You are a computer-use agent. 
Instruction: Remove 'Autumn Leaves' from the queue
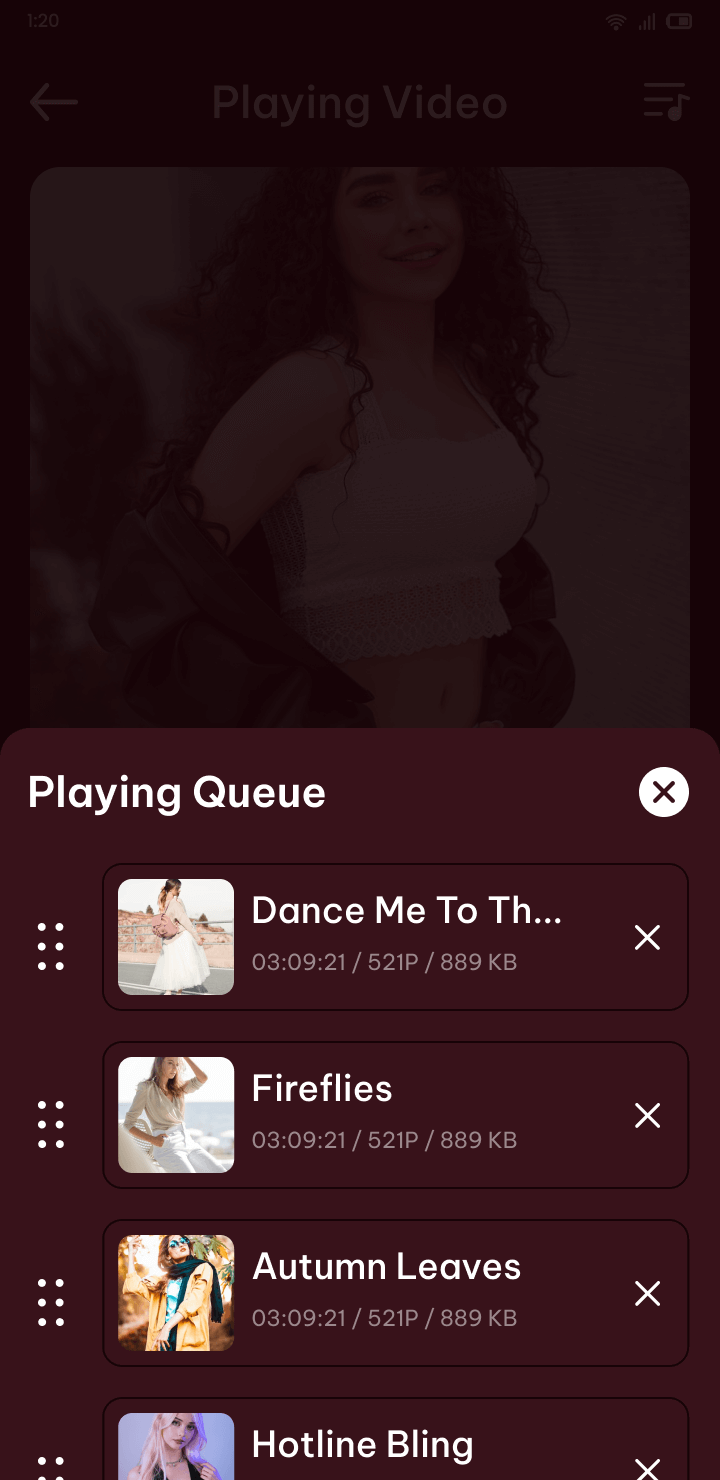tap(647, 1293)
